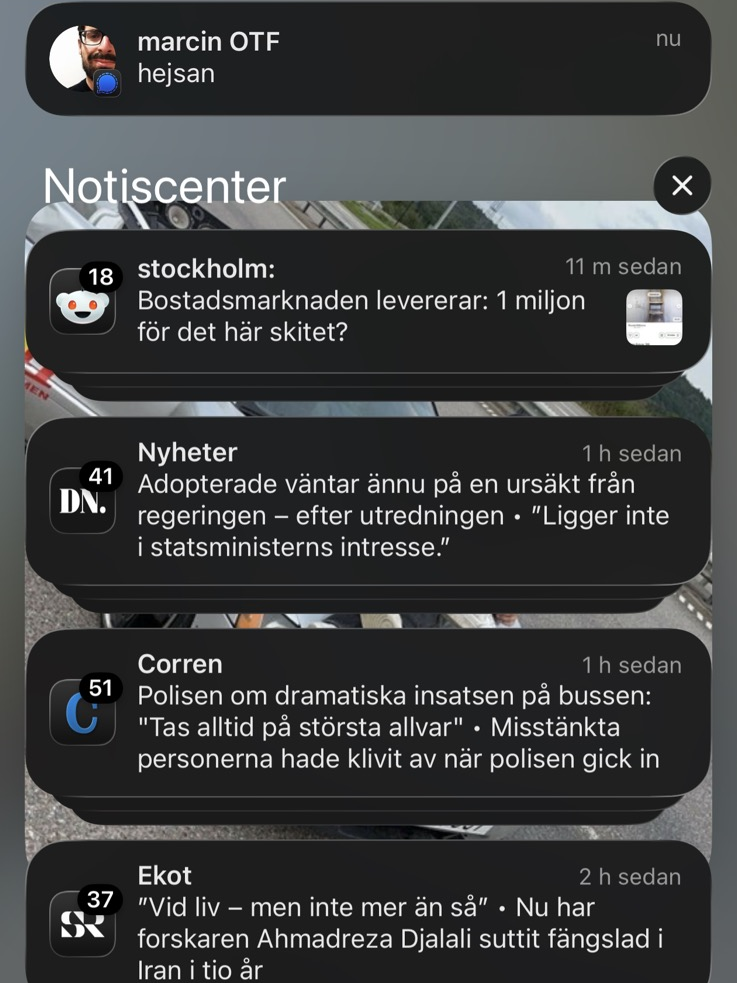This screenshot has height=983, width=737.
Task: Open the message from marcin OTF
Action: coord(368,58)
